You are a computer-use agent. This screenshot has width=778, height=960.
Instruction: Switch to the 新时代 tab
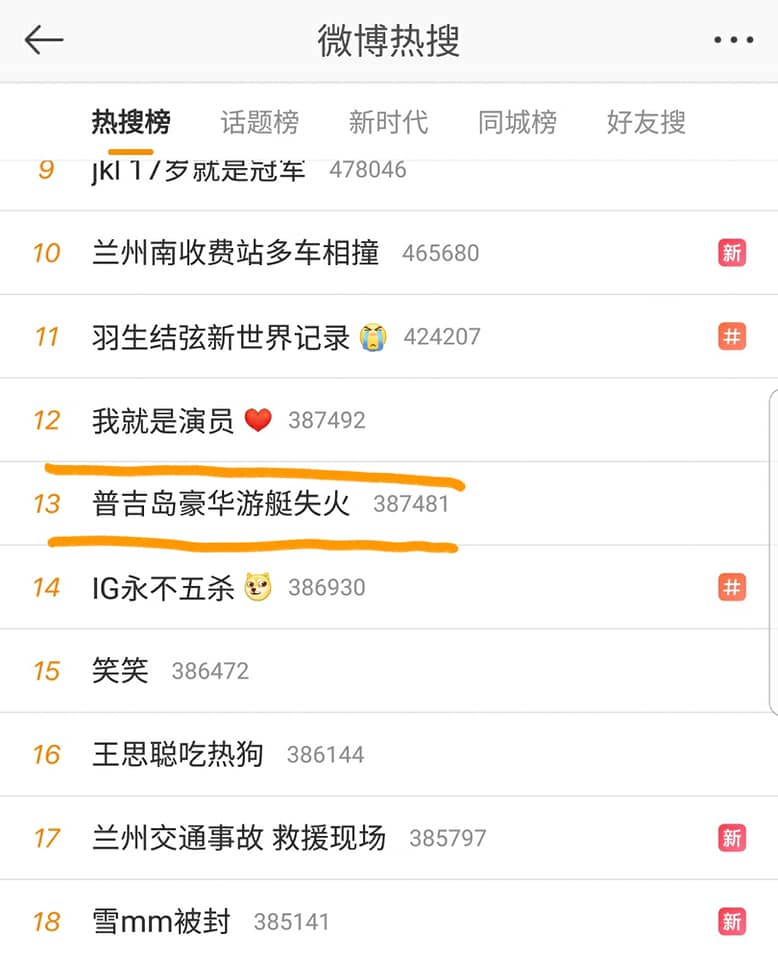pos(388,123)
